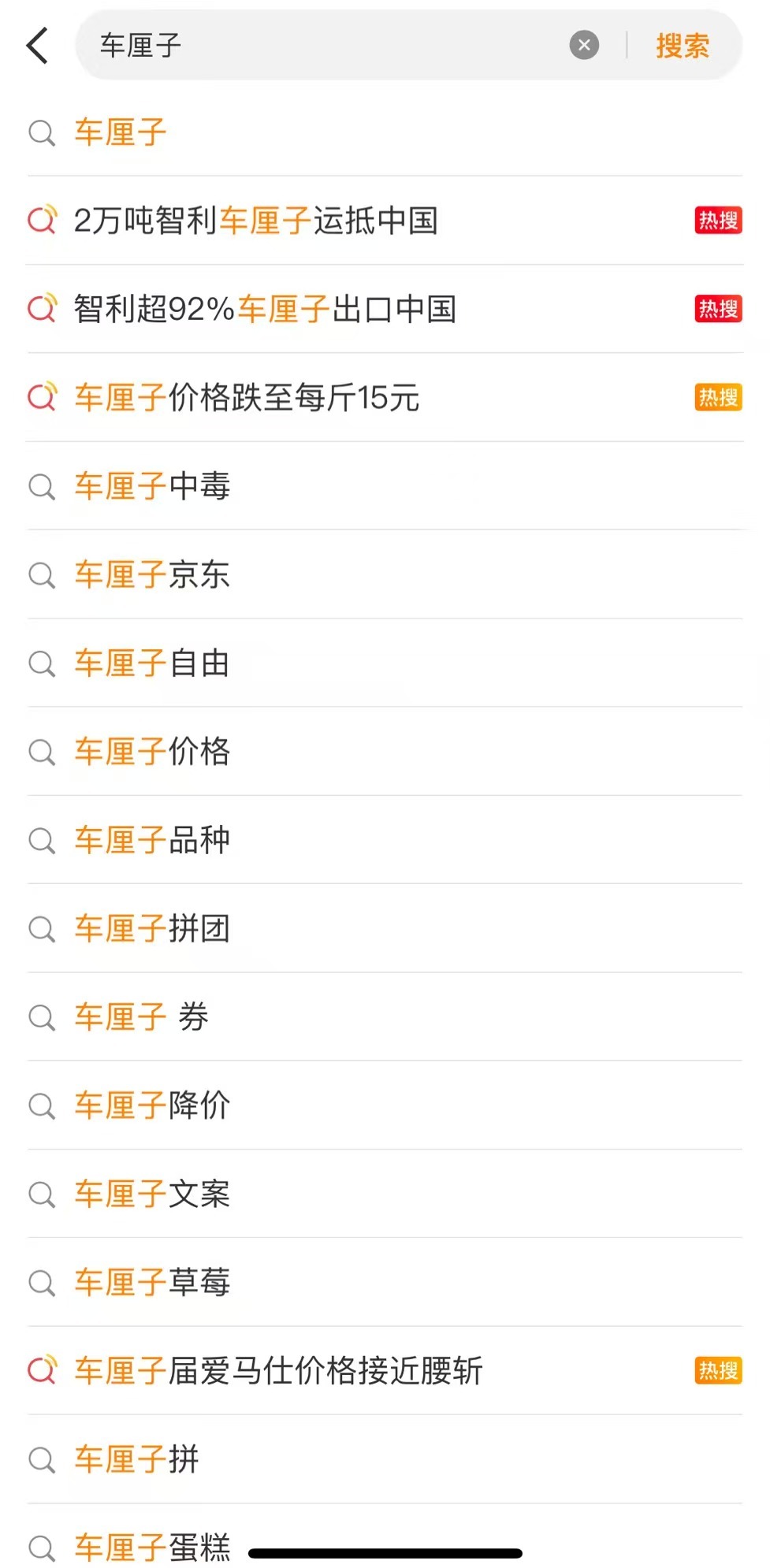Image resolution: width=770 pixels, height=1568 pixels.
Task: Tap the 车厘子 券 suggestion
Action: [x=385, y=1016]
